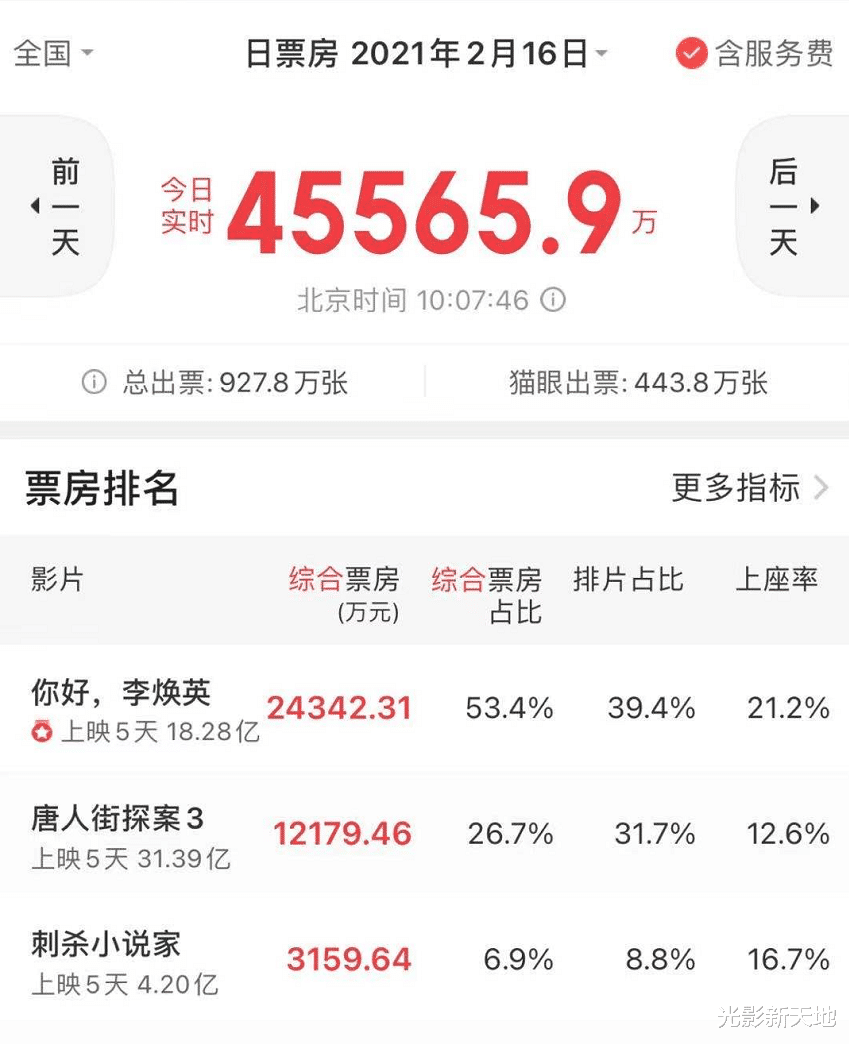Go to next day with 后一天 button

(785, 205)
